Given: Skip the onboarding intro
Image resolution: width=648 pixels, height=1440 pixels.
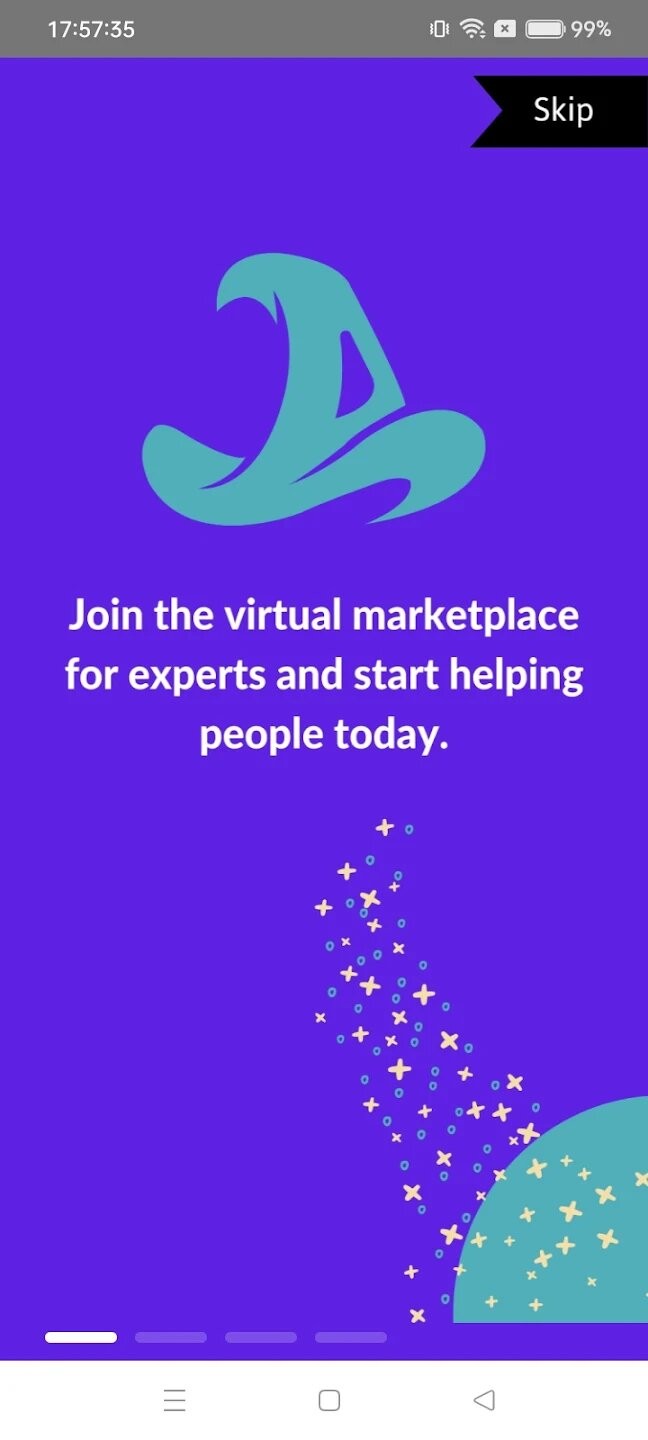Looking at the screenshot, I should click(563, 110).
